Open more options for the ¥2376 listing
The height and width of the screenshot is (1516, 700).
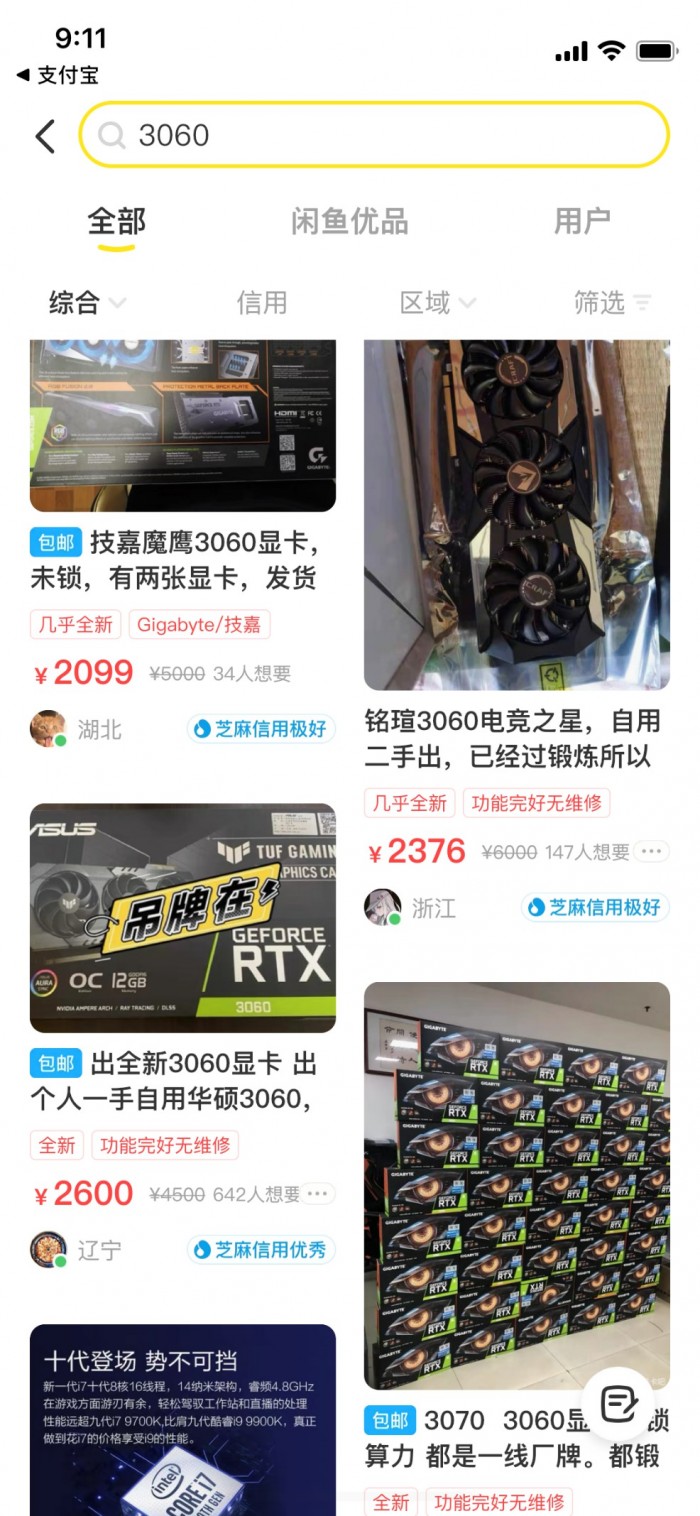tap(652, 852)
